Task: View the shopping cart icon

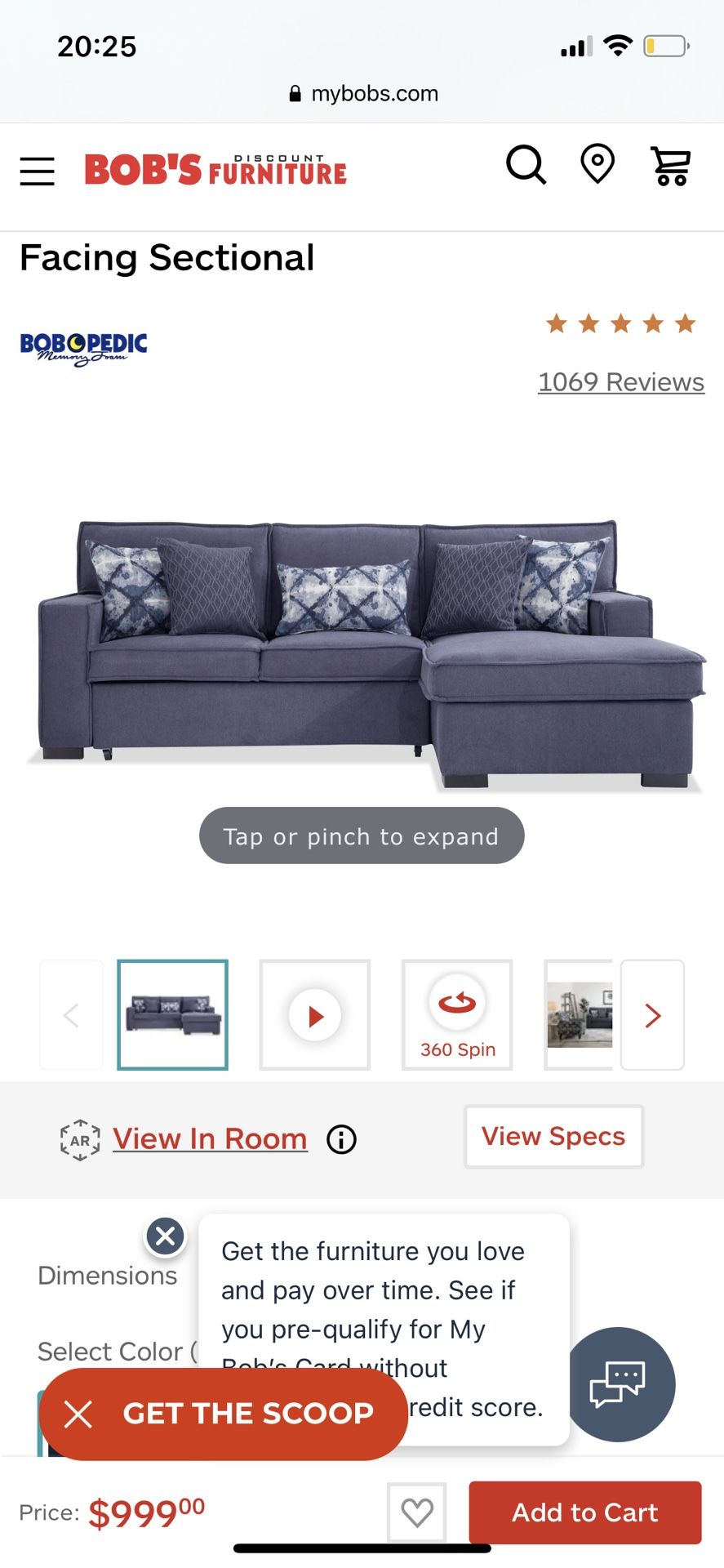Action: (x=671, y=166)
